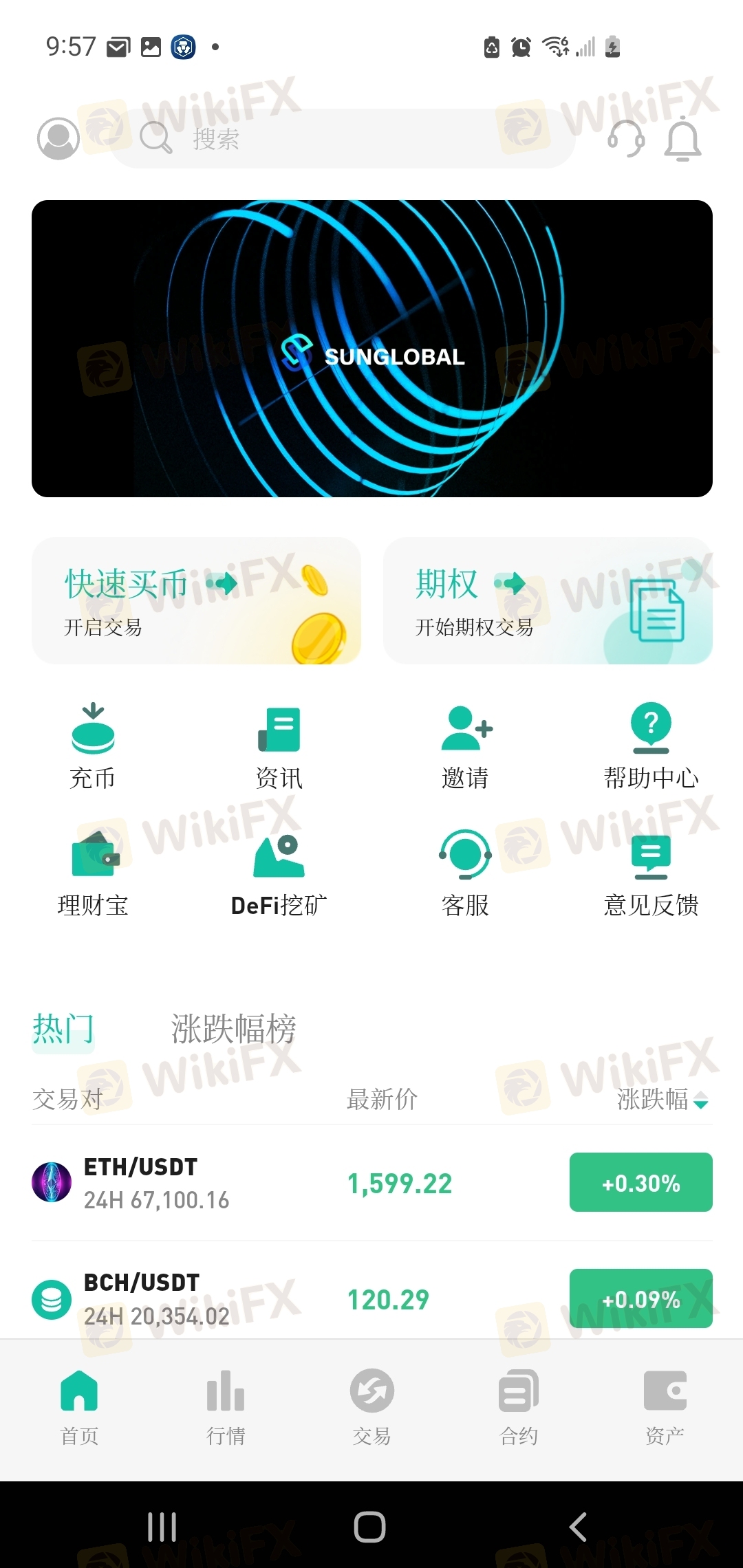Open the profile avatar icon

click(x=58, y=138)
